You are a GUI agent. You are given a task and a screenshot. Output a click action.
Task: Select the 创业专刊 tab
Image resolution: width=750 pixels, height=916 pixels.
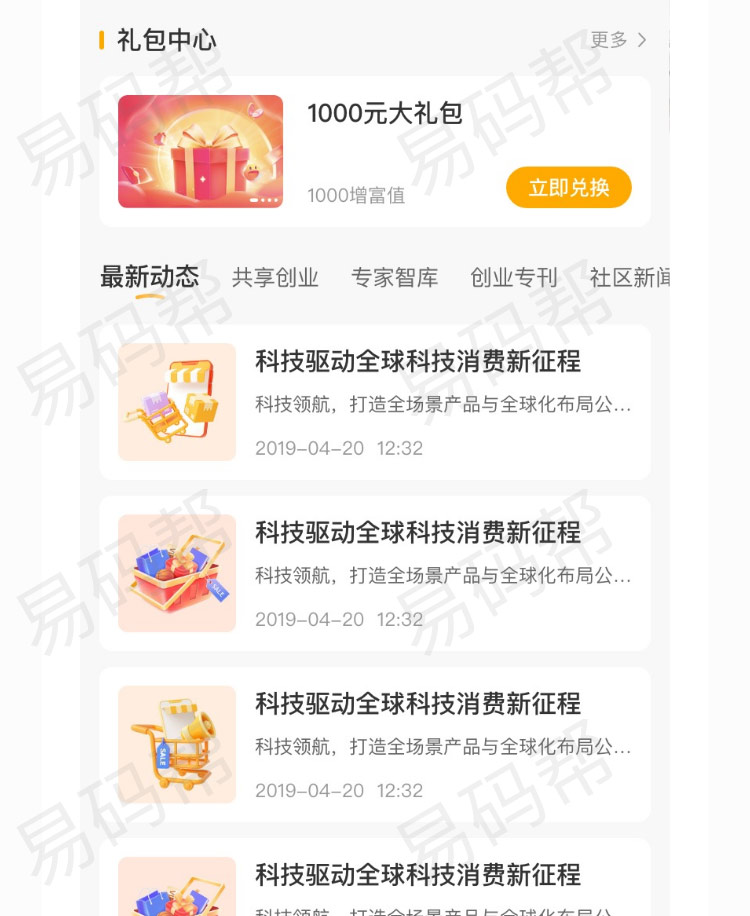[x=512, y=278]
